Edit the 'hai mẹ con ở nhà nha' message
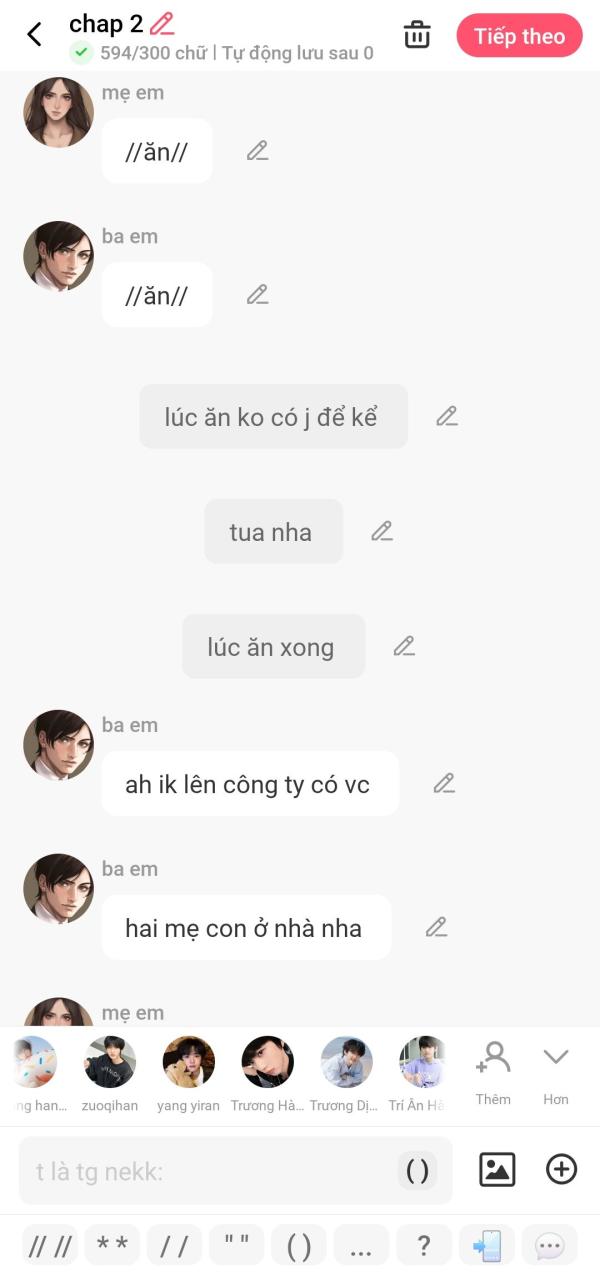Screen dimensions: 600x1278 436,927
